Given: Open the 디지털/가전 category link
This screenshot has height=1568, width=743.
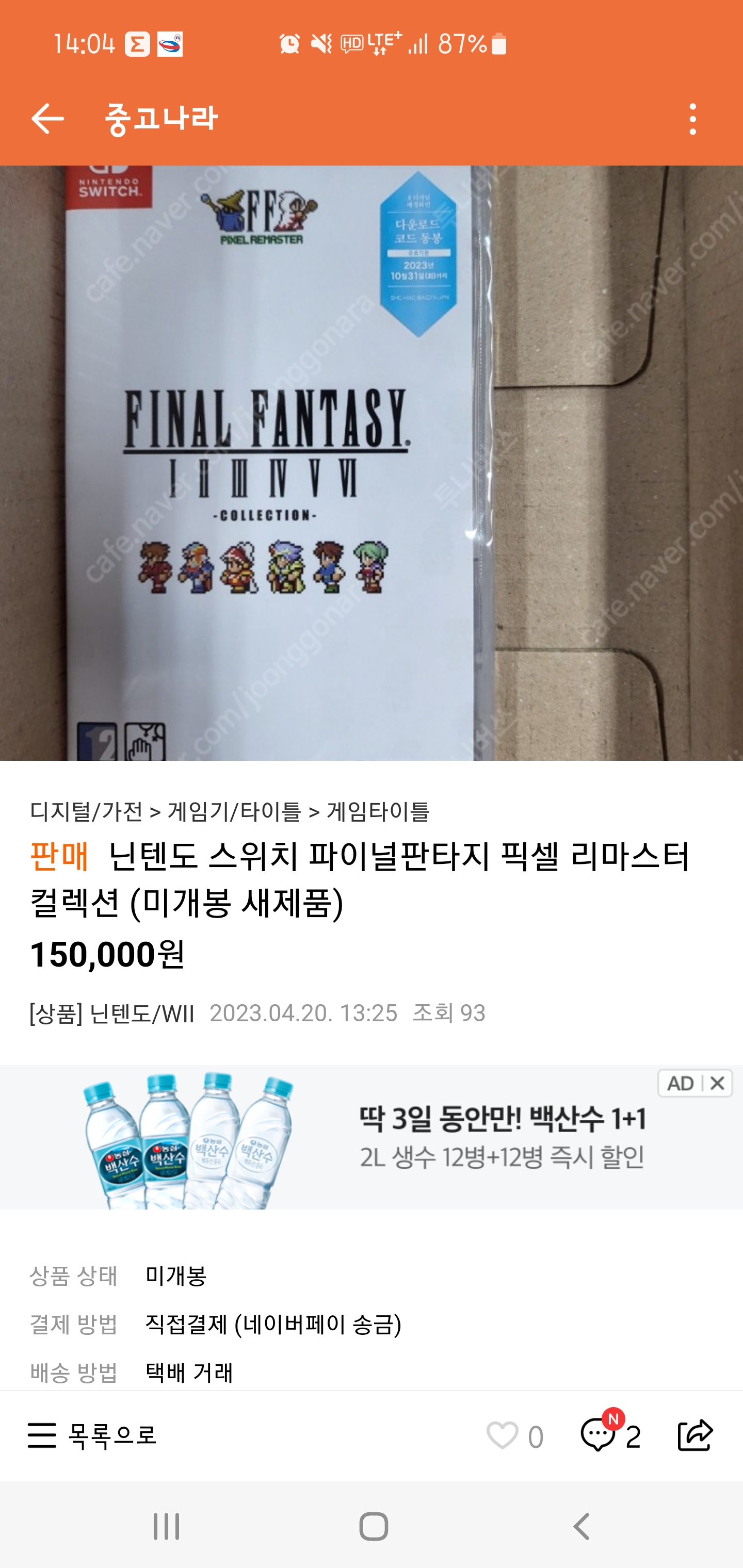Looking at the screenshot, I should click(x=87, y=811).
